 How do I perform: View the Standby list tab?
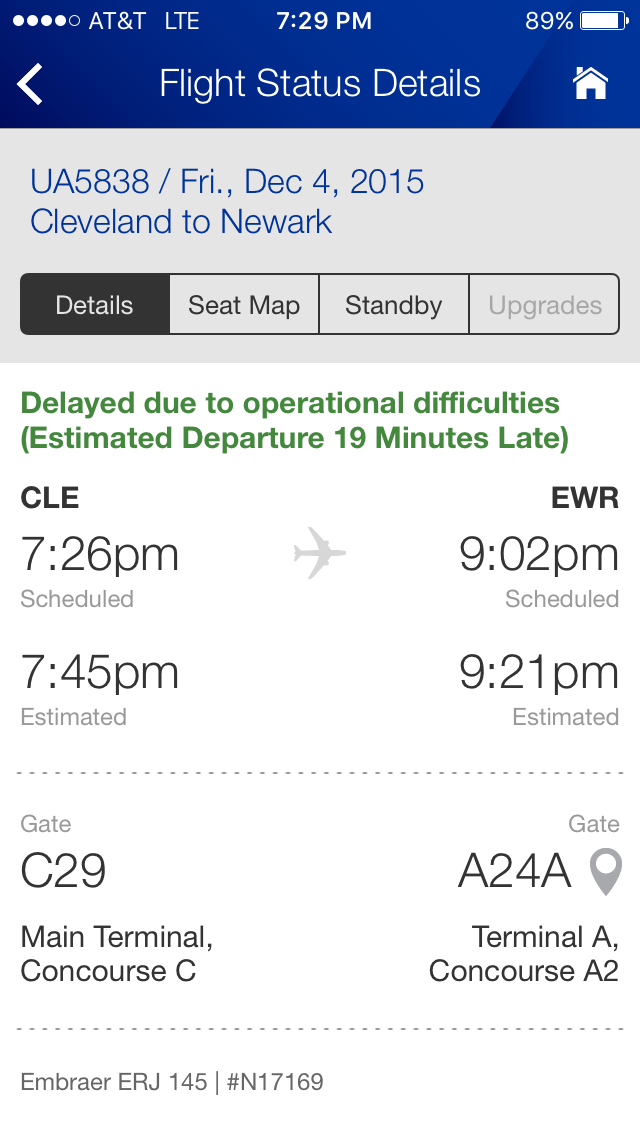point(394,305)
